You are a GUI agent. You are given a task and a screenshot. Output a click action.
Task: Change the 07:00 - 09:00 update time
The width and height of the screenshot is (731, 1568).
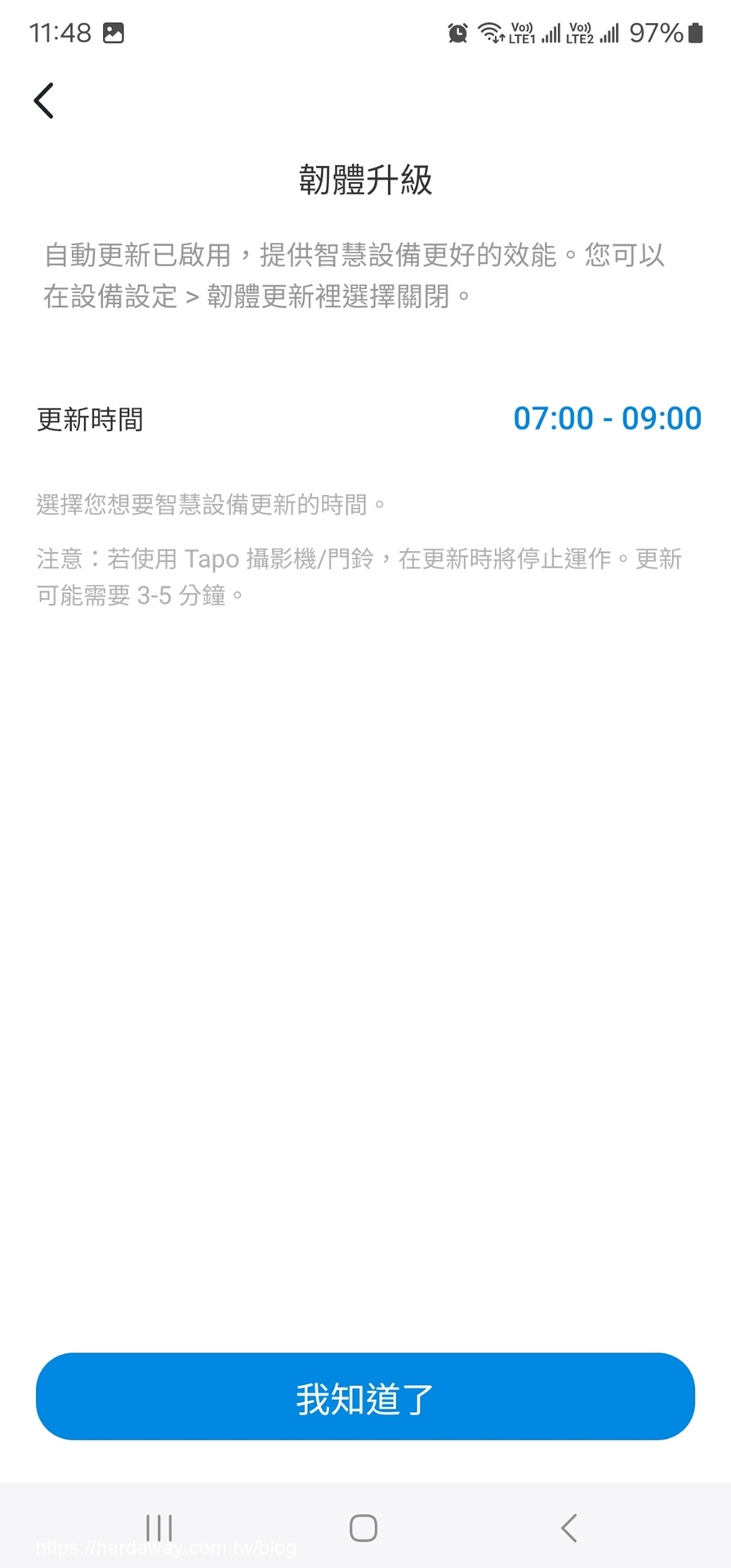point(607,418)
